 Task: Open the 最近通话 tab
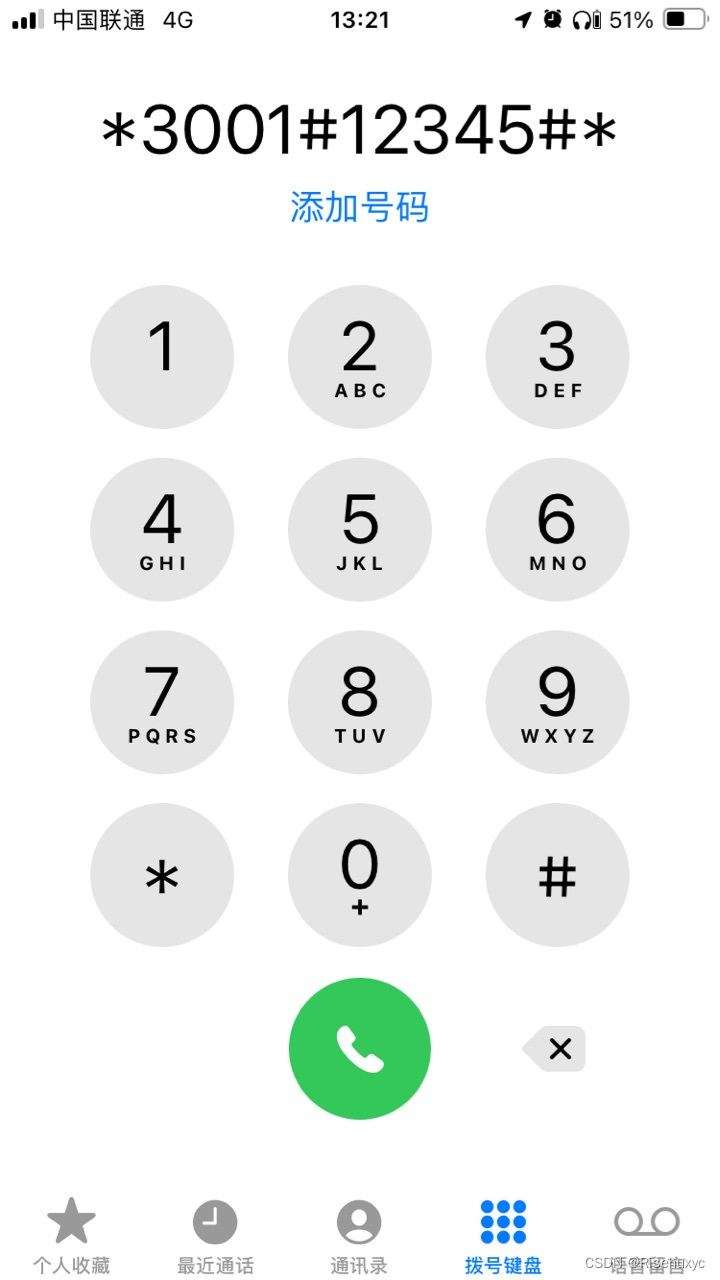click(x=215, y=1236)
